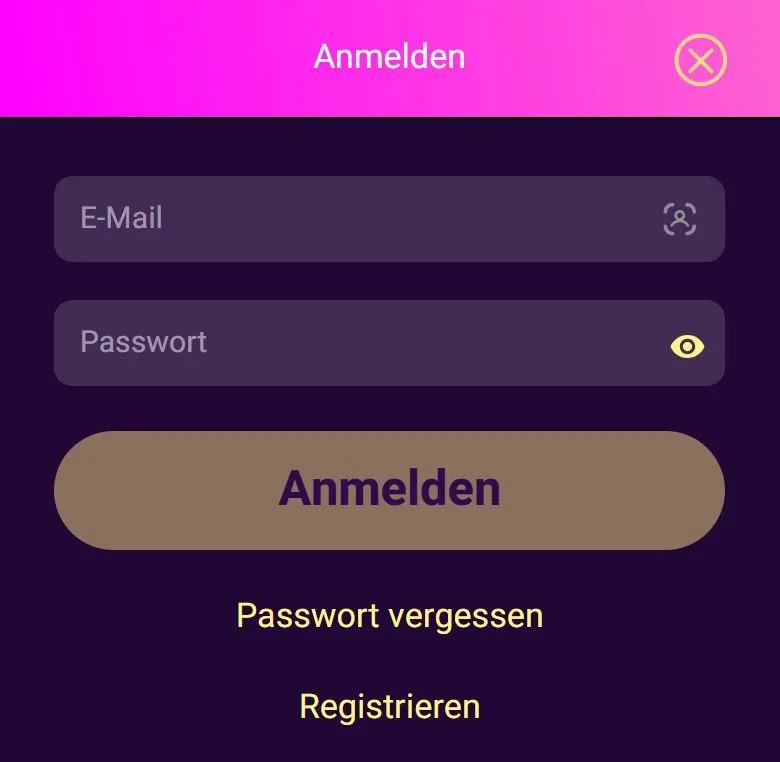Toggle password visibility eye icon
780x762 pixels.
click(x=687, y=347)
